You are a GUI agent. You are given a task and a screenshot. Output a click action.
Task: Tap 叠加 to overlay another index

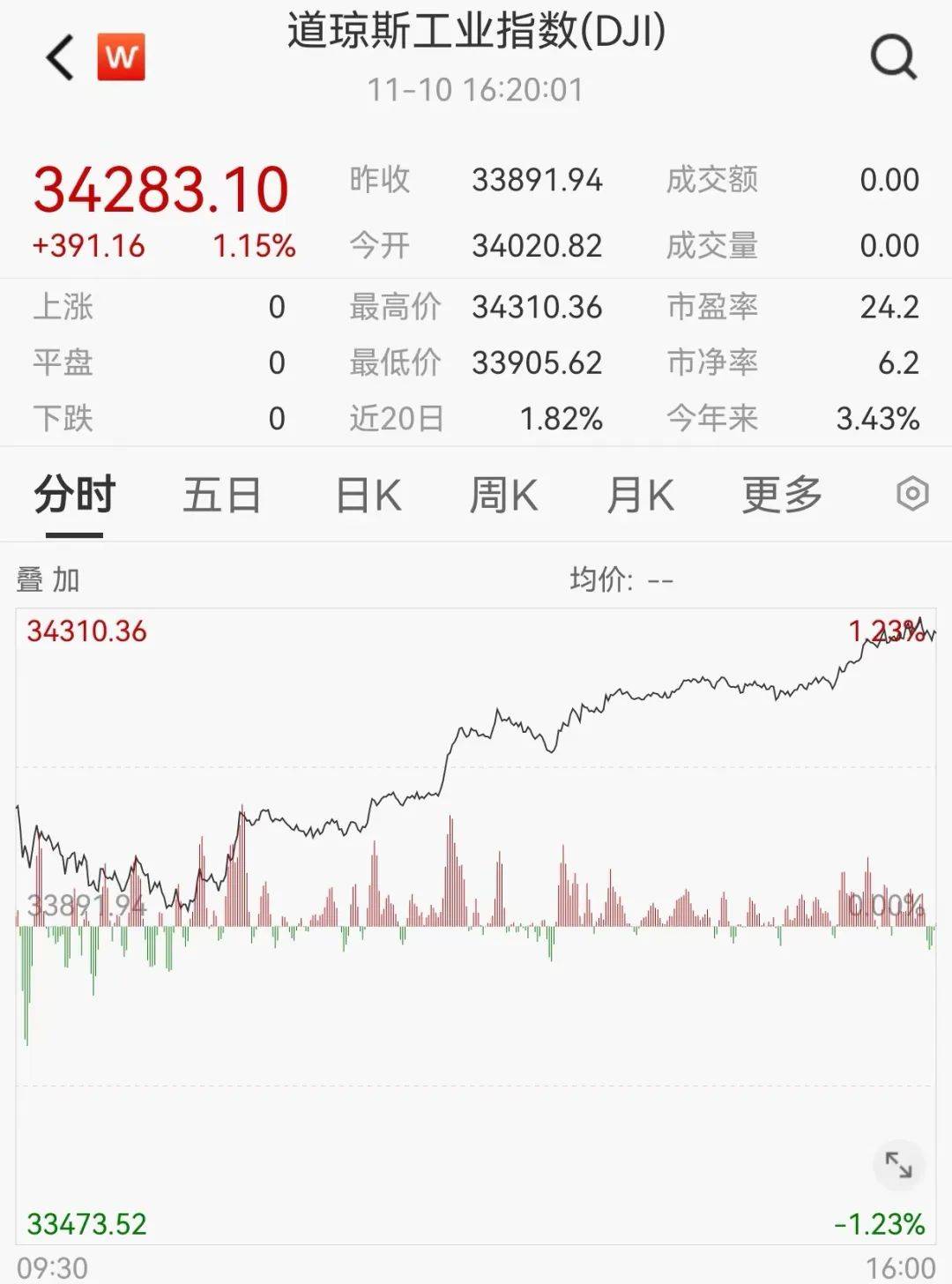(48, 579)
